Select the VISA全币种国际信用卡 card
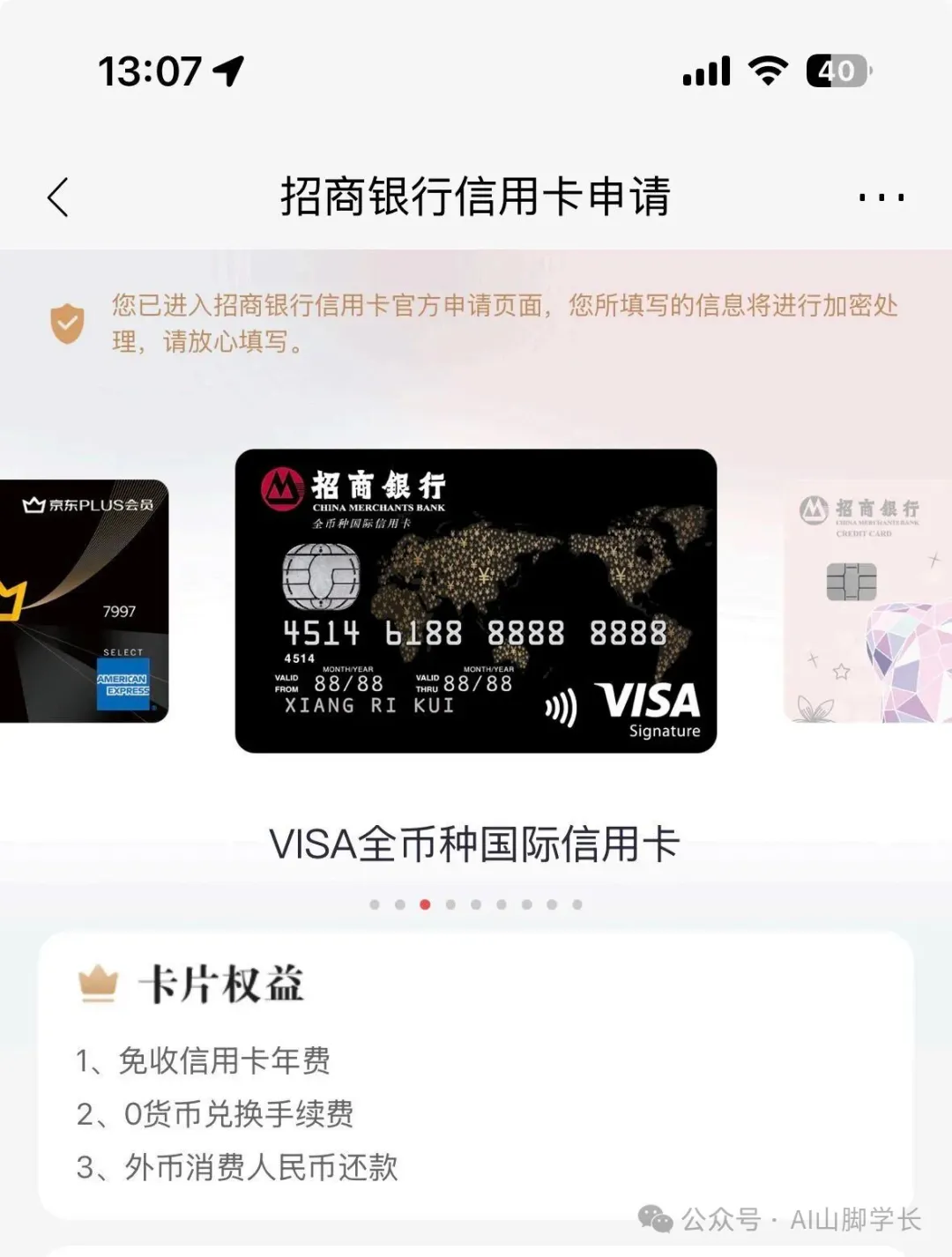Image resolution: width=952 pixels, height=1257 pixels. 475,600
